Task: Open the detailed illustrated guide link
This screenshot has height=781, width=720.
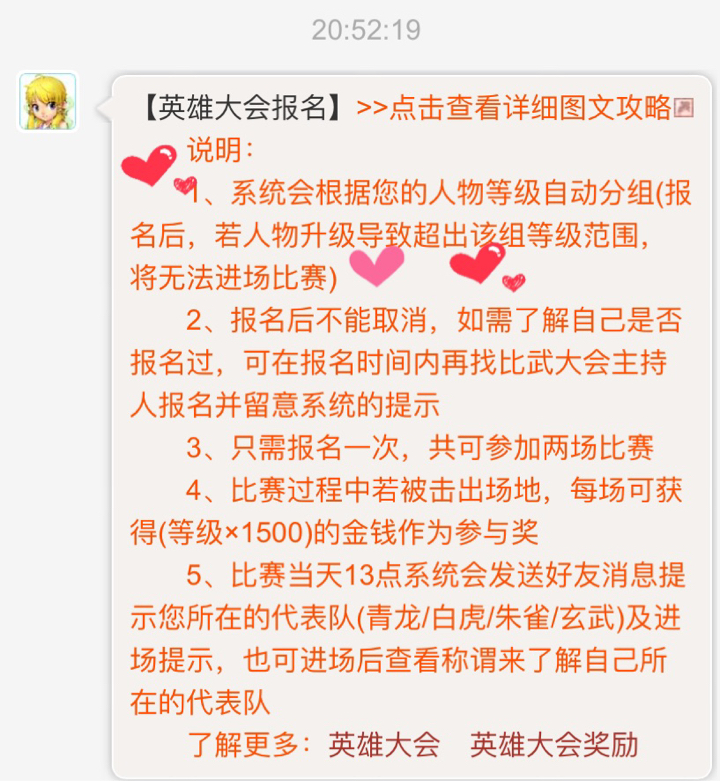Action: [515, 107]
